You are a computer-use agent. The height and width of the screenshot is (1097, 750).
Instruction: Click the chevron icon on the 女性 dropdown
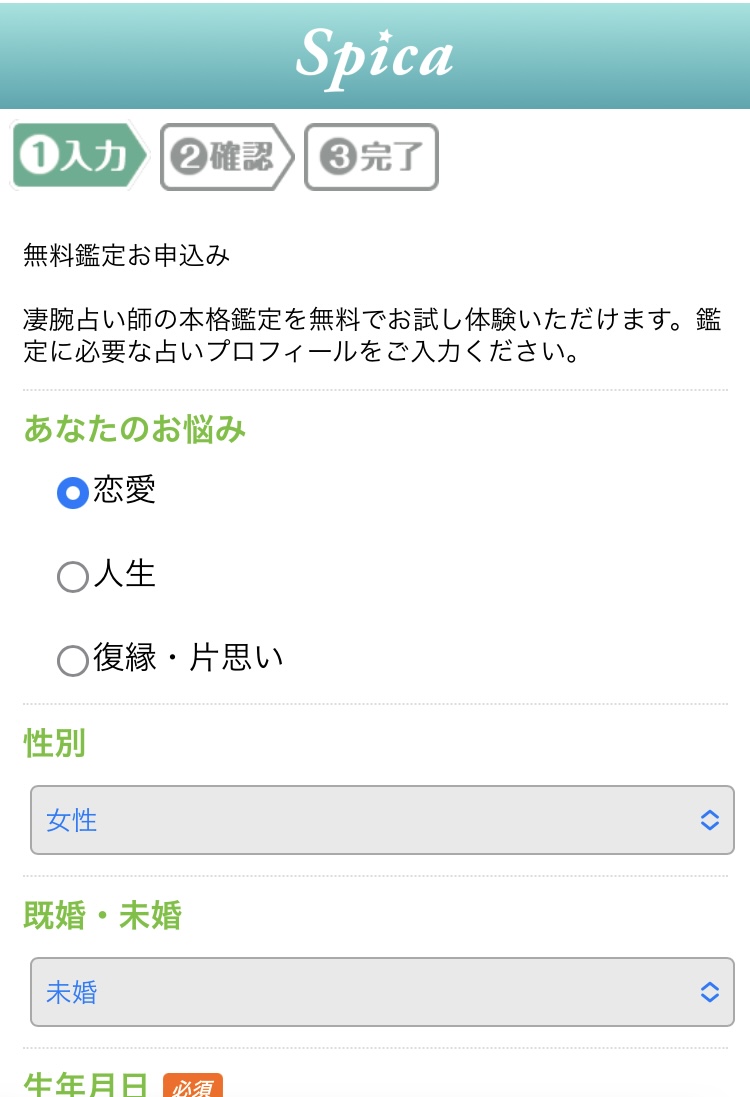(707, 820)
